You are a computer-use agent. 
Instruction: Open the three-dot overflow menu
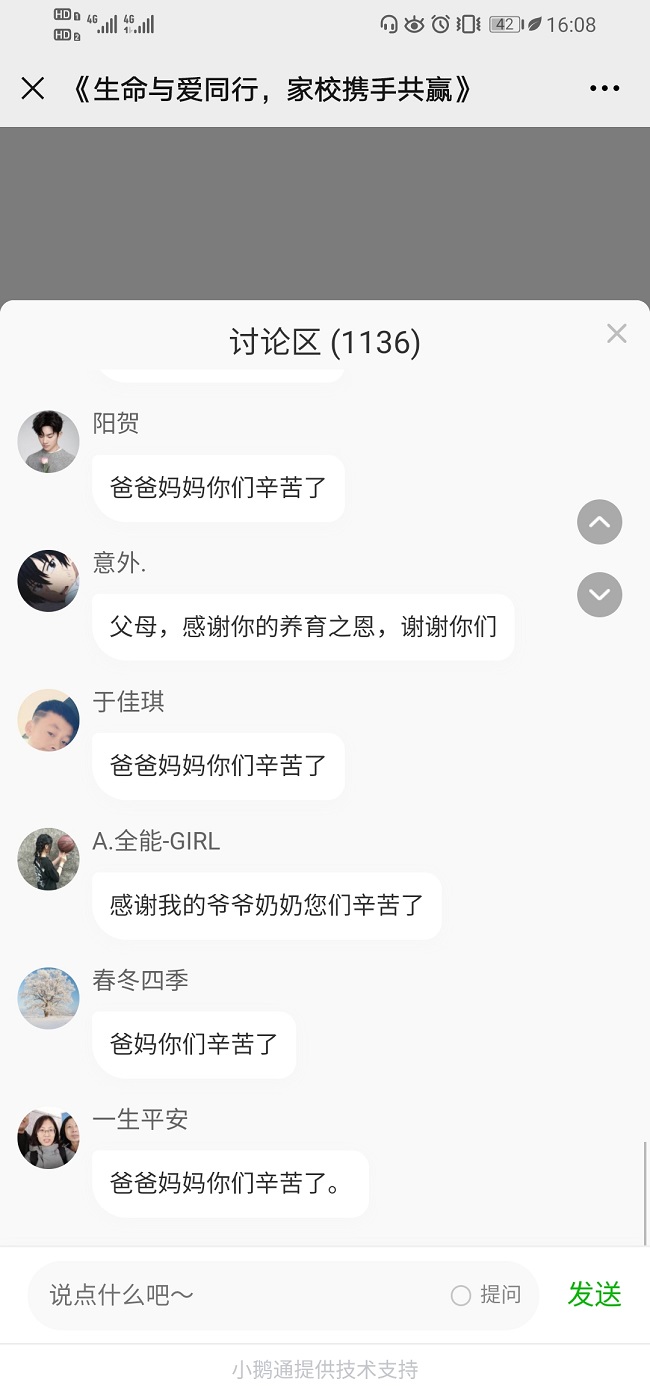coord(604,89)
